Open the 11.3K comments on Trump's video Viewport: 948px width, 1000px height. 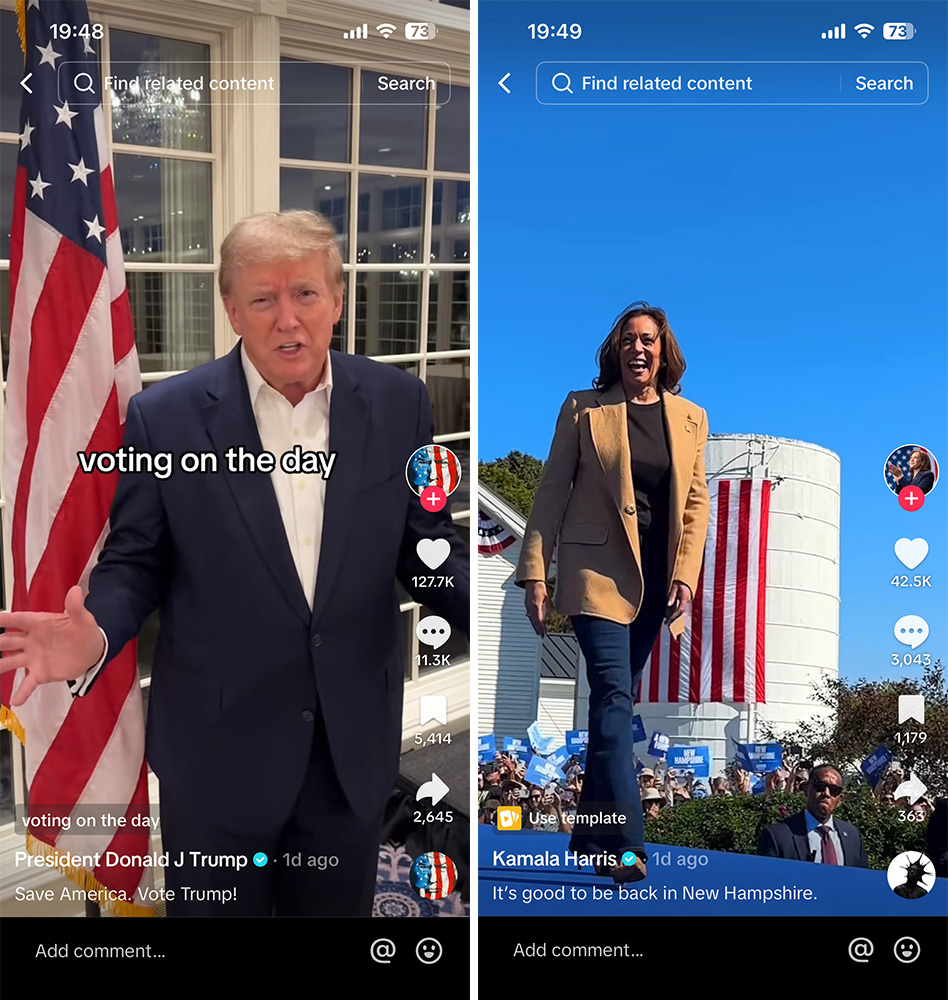[433, 632]
